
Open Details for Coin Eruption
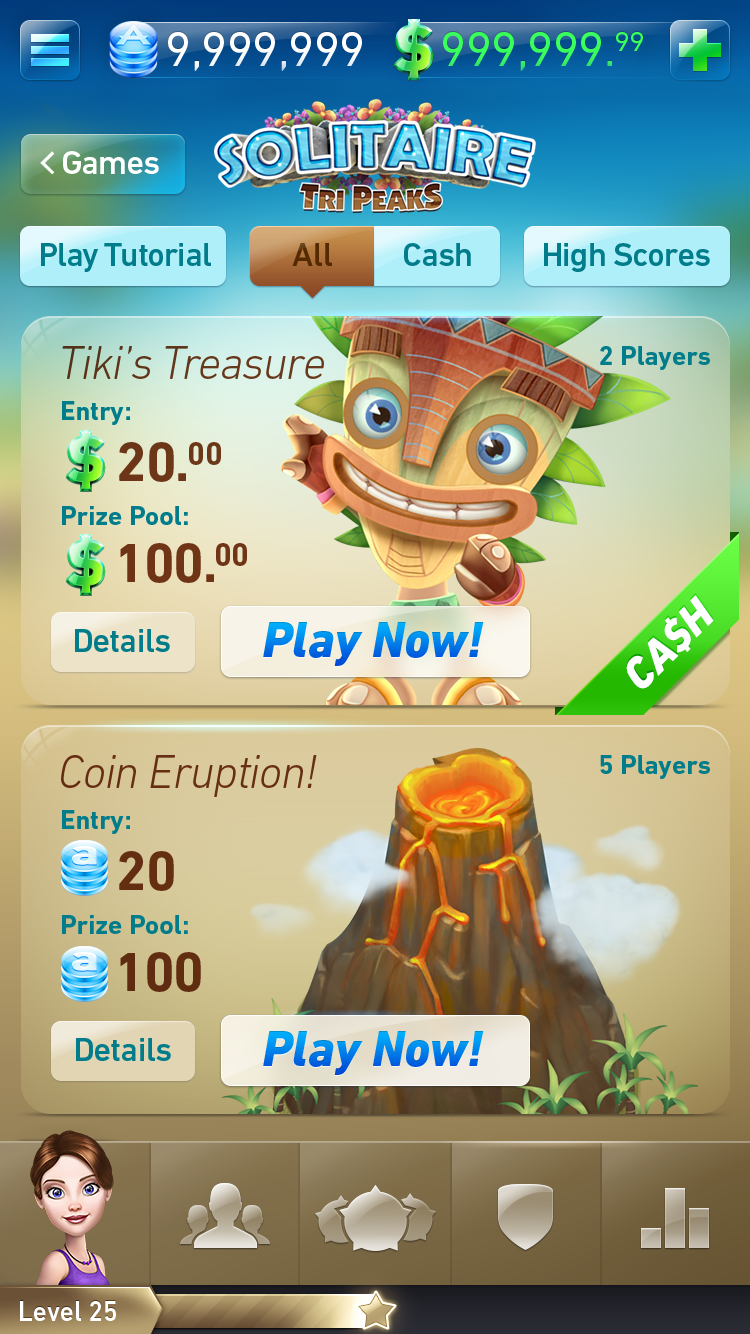pos(122,1051)
